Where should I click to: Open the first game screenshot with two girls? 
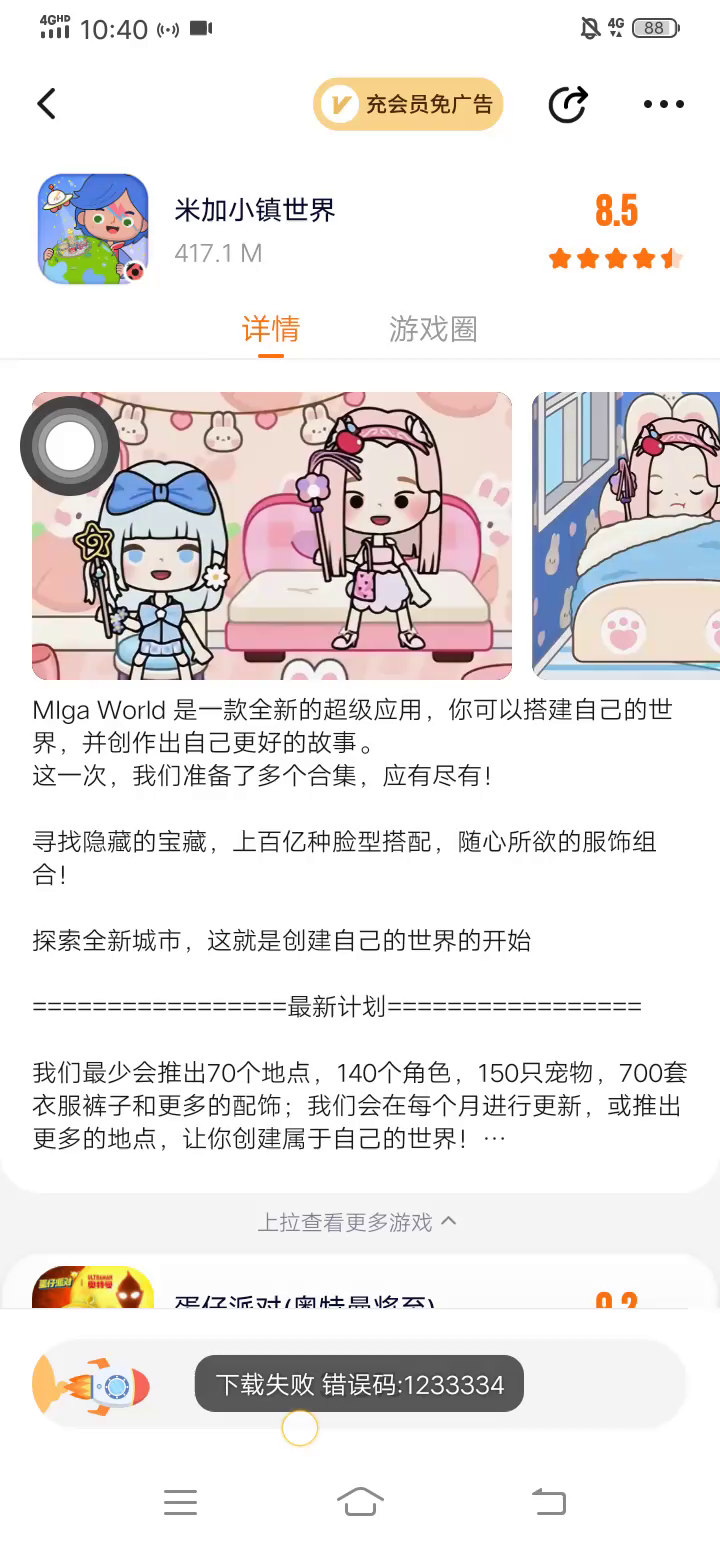click(272, 536)
